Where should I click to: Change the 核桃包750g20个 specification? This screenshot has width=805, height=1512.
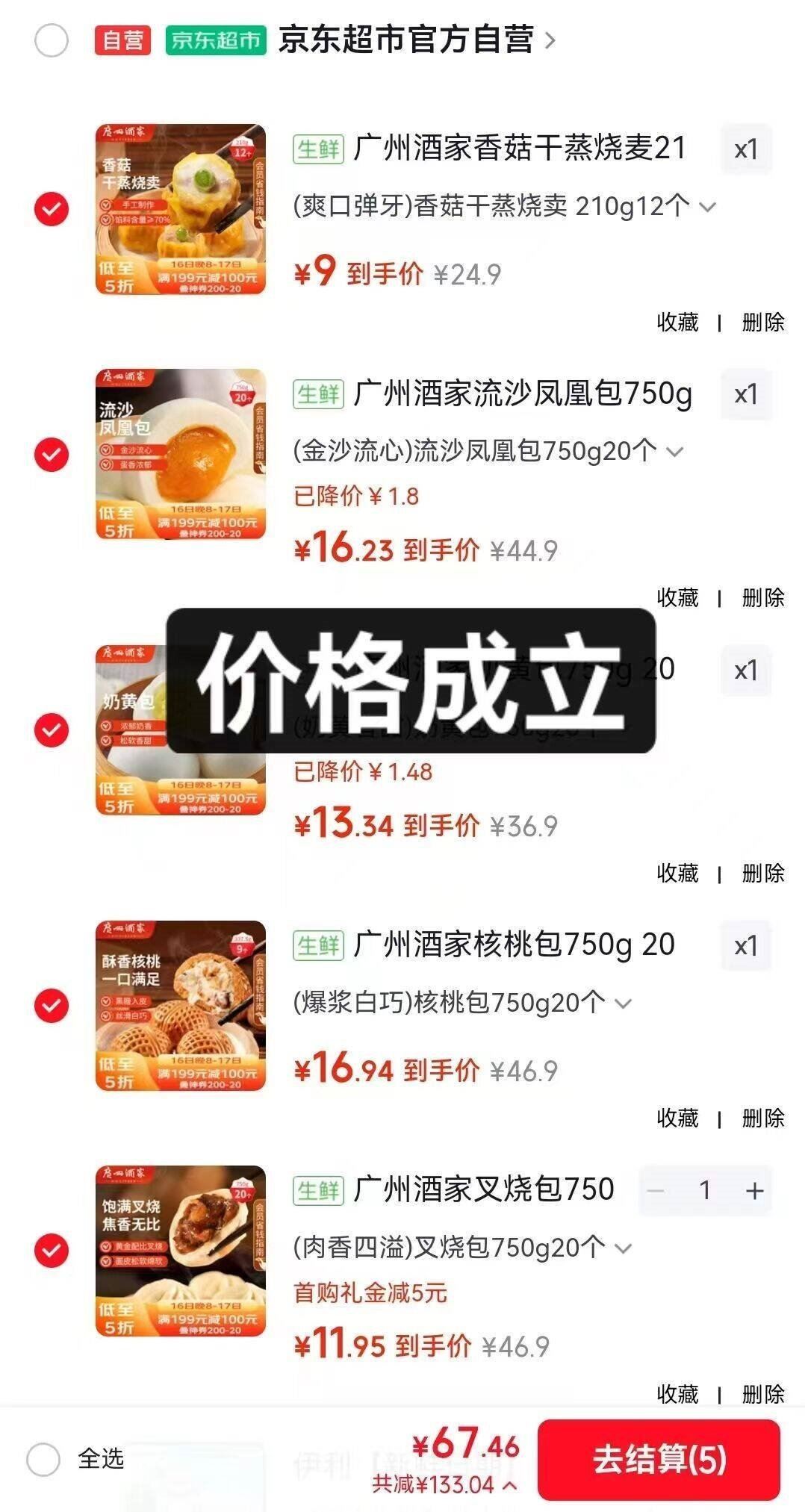(461, 1002)
